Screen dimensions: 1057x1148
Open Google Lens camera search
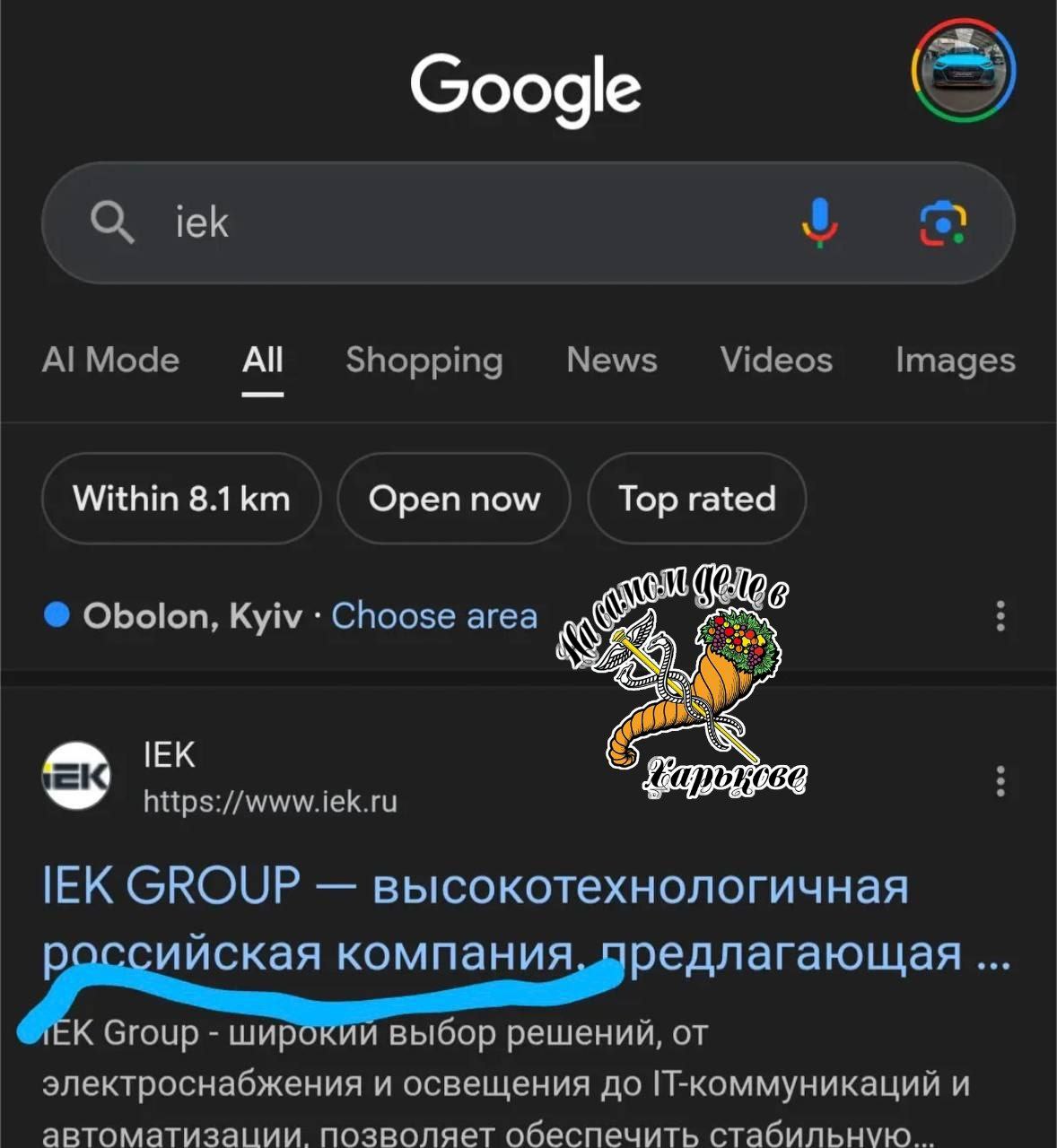(x=943, y=222)
